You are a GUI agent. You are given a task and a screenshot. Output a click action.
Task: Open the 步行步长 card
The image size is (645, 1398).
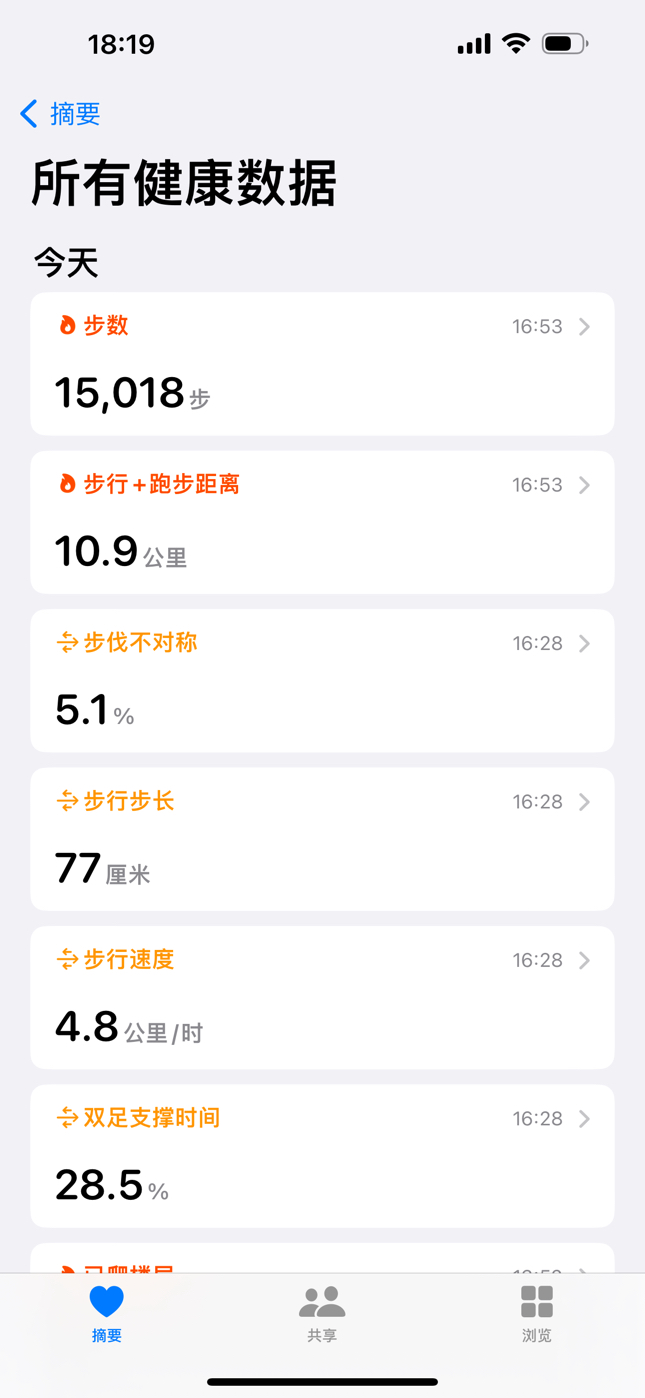(322, 839)
